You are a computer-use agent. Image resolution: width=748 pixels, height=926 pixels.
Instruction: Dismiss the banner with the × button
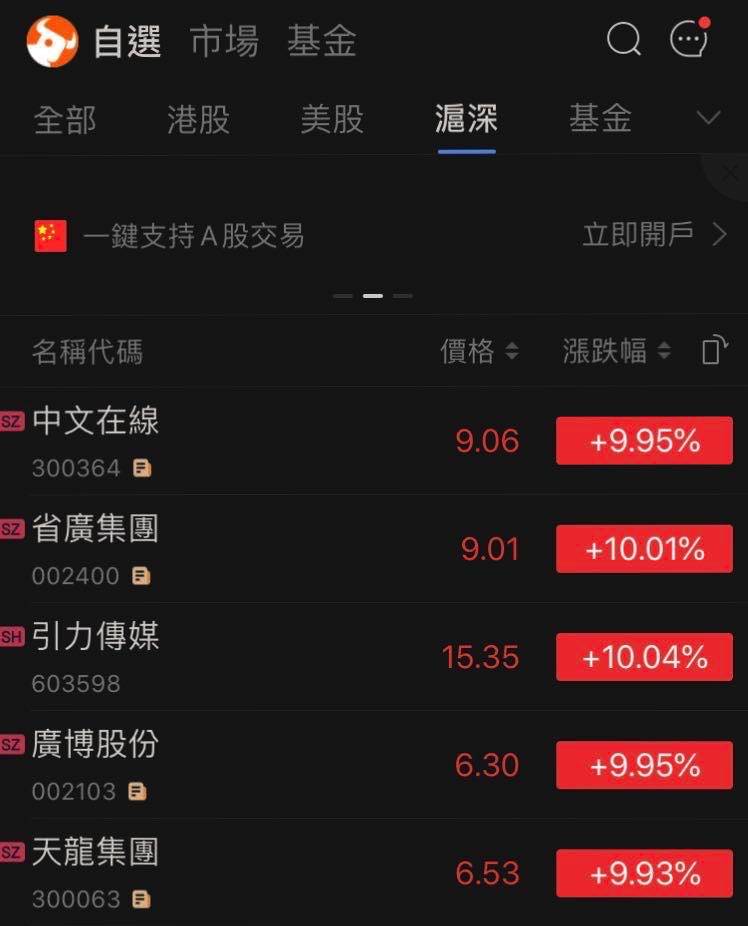(x=732, y=172)
